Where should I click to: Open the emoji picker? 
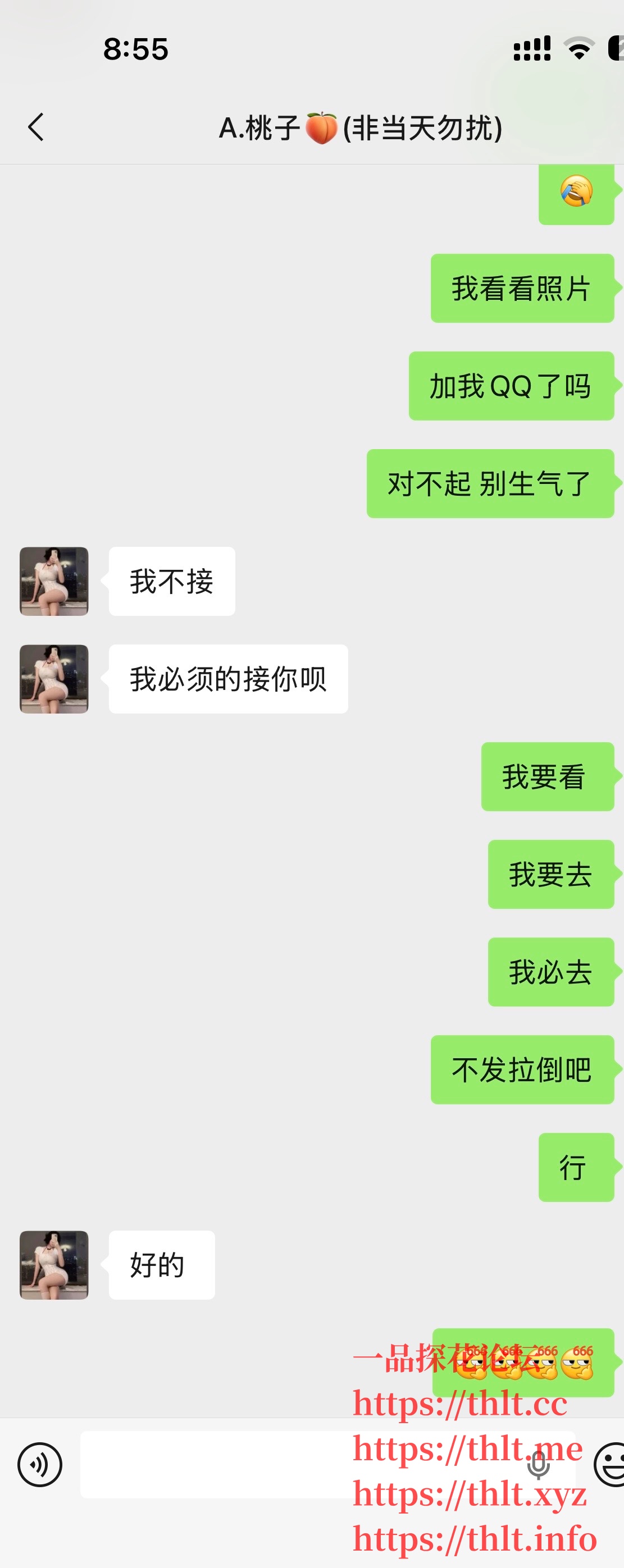click(x=611, y=1464)
